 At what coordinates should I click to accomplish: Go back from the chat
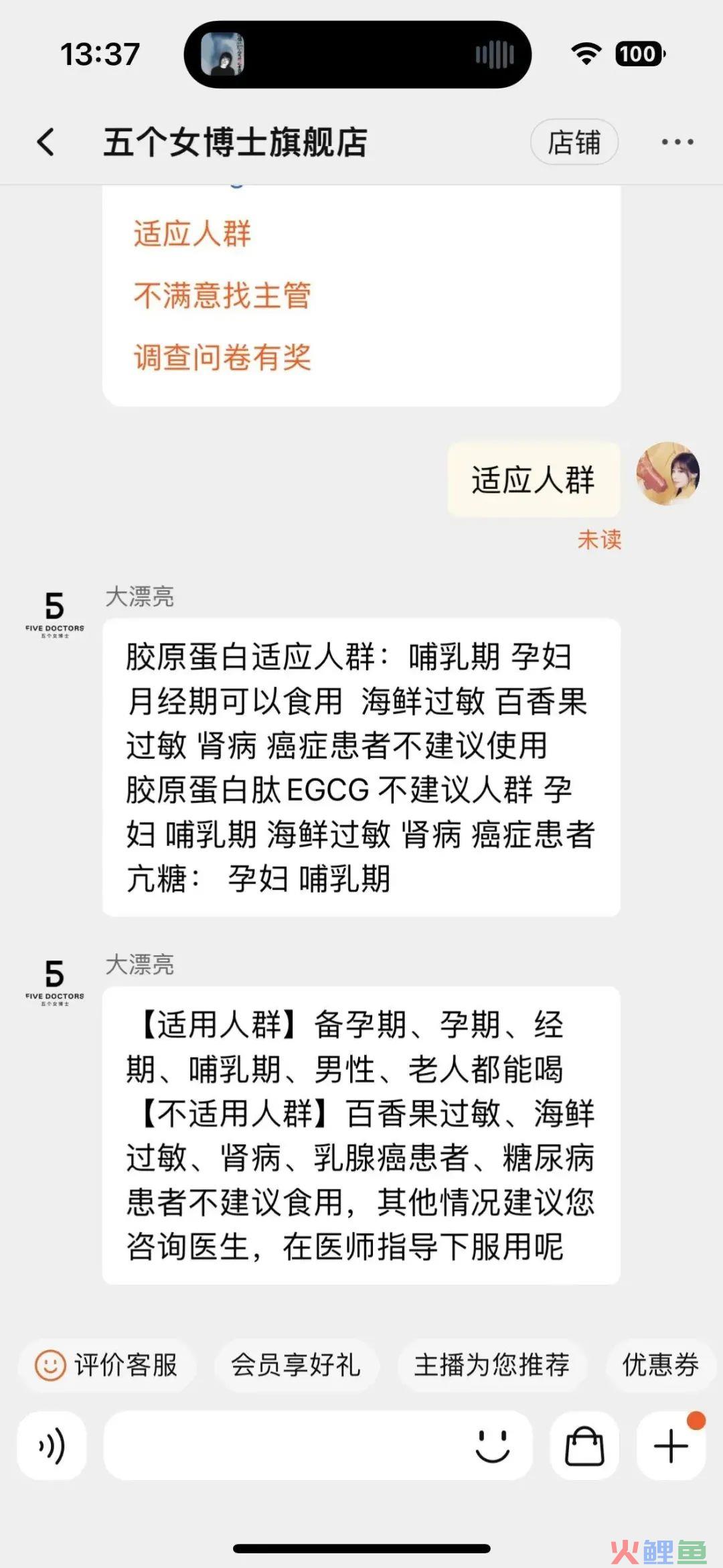46,142
